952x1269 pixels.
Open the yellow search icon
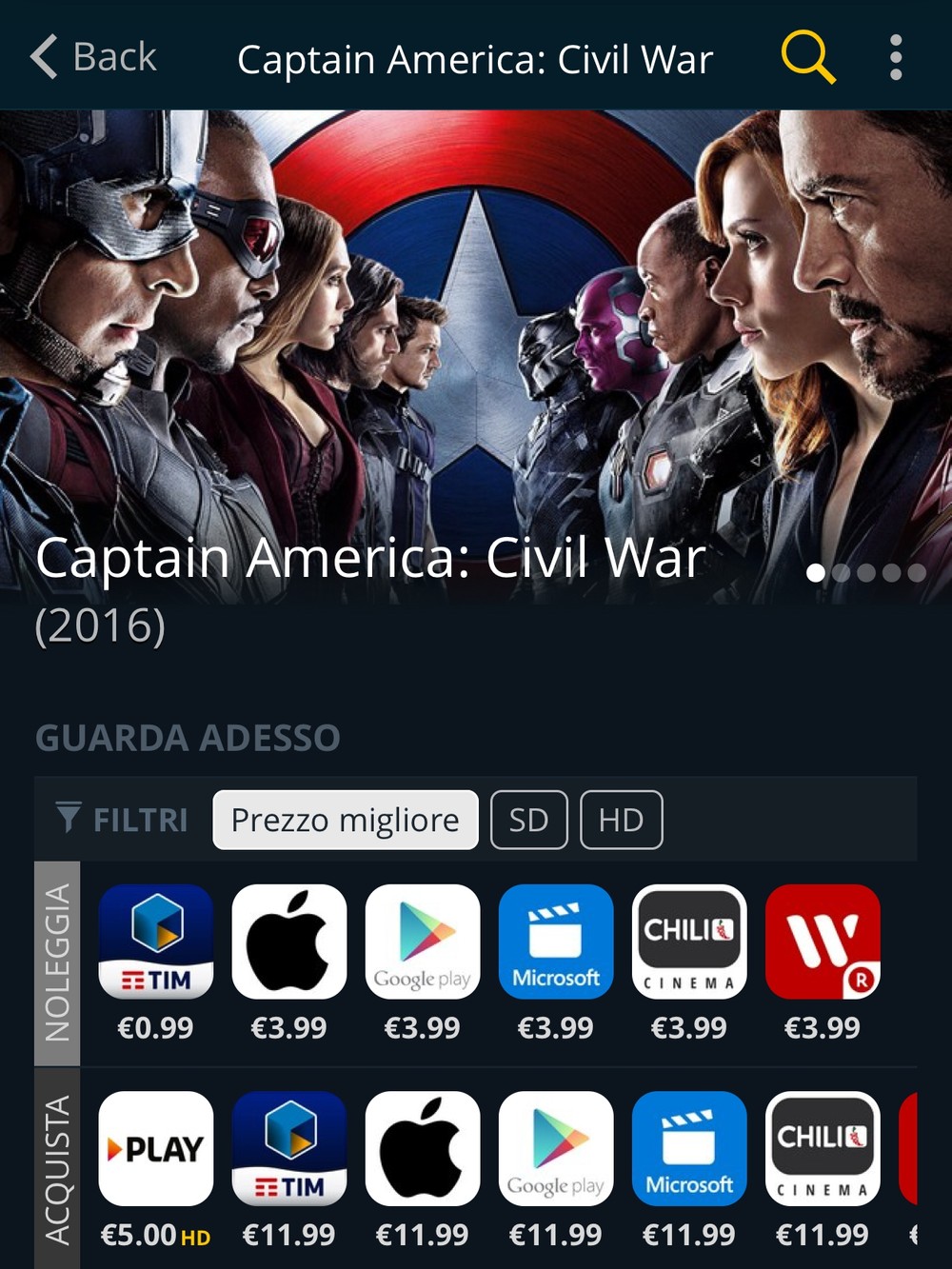(807, 57)
